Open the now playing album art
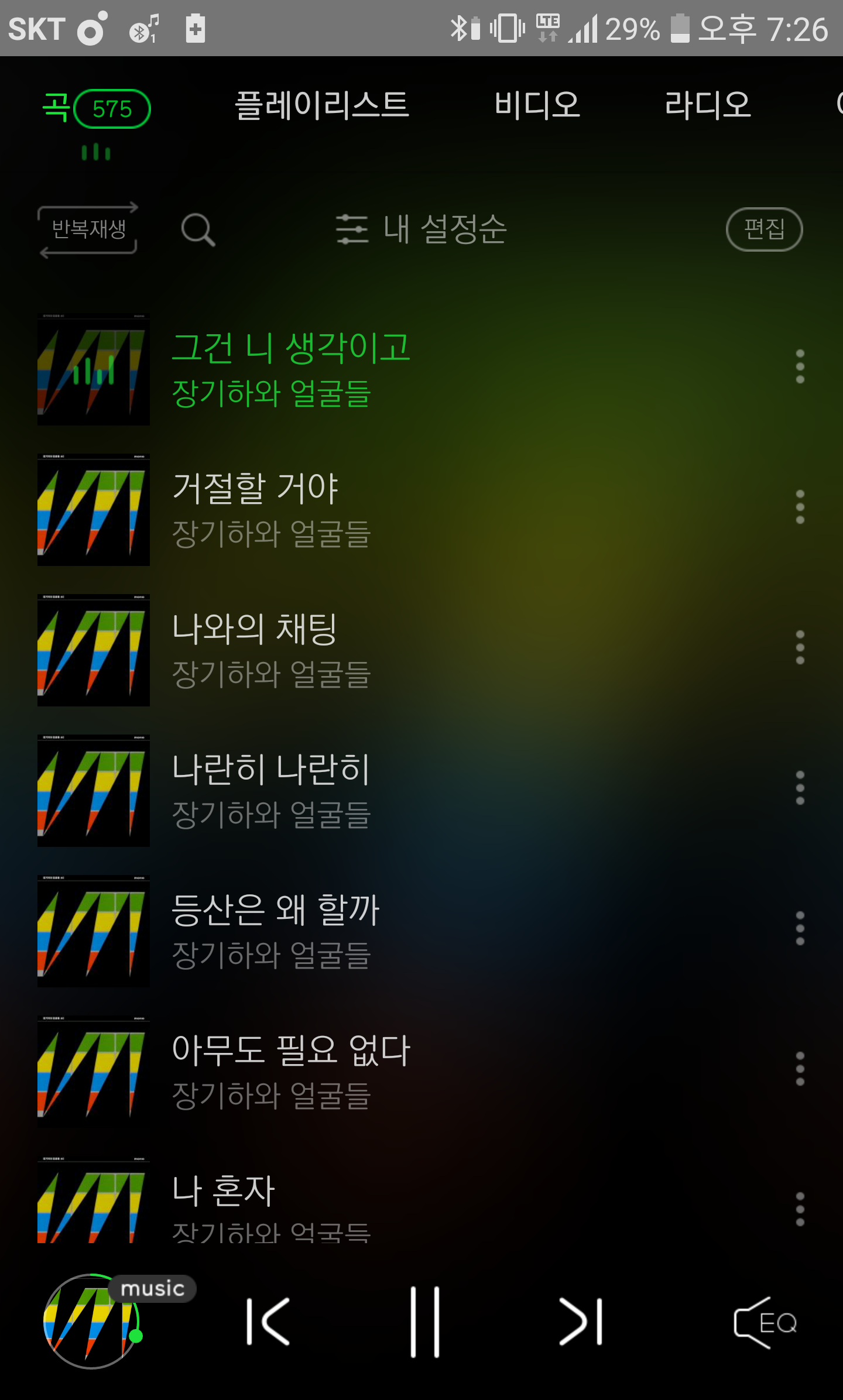This screenshot has width=843, height=1400. click(91, 1322)
